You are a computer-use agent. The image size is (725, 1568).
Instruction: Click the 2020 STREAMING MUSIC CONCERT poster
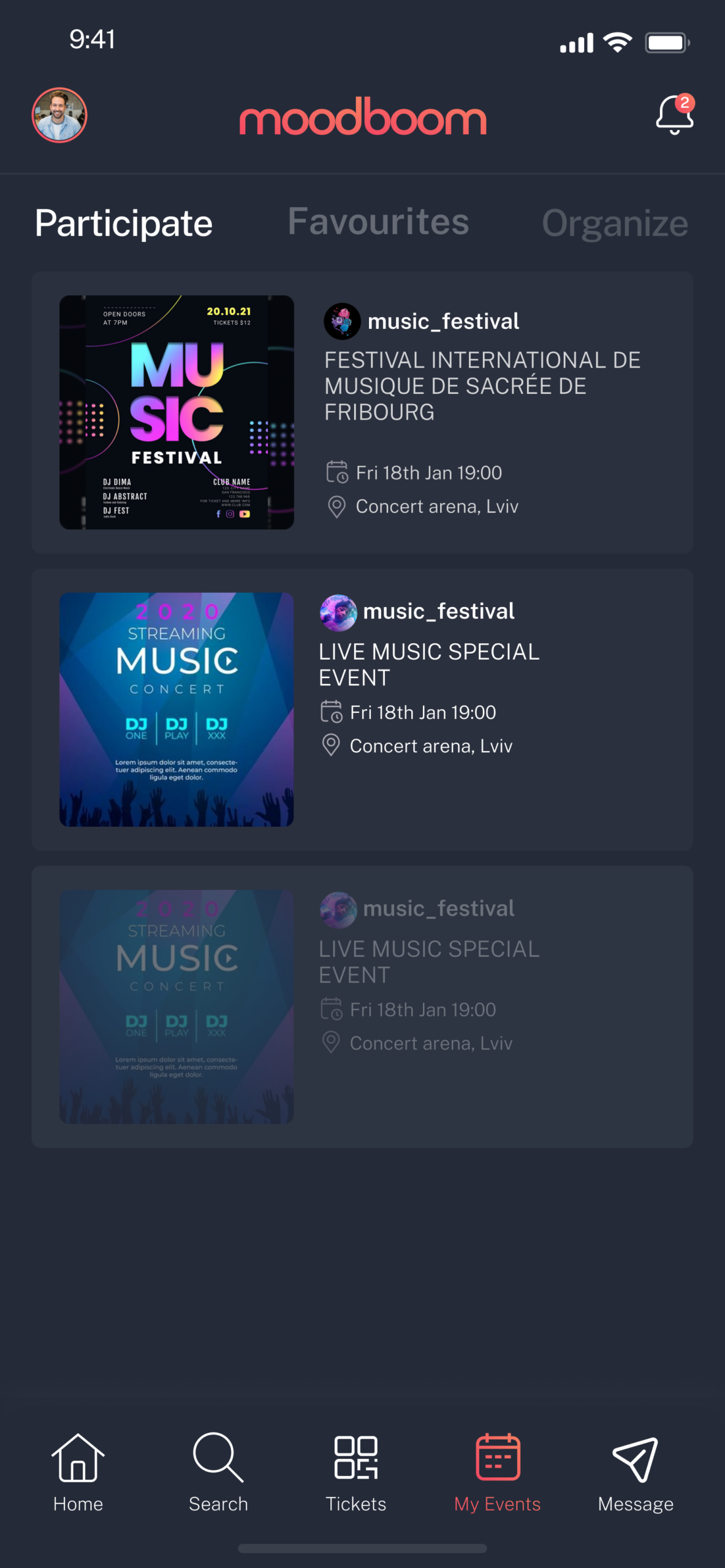[176, 709]
